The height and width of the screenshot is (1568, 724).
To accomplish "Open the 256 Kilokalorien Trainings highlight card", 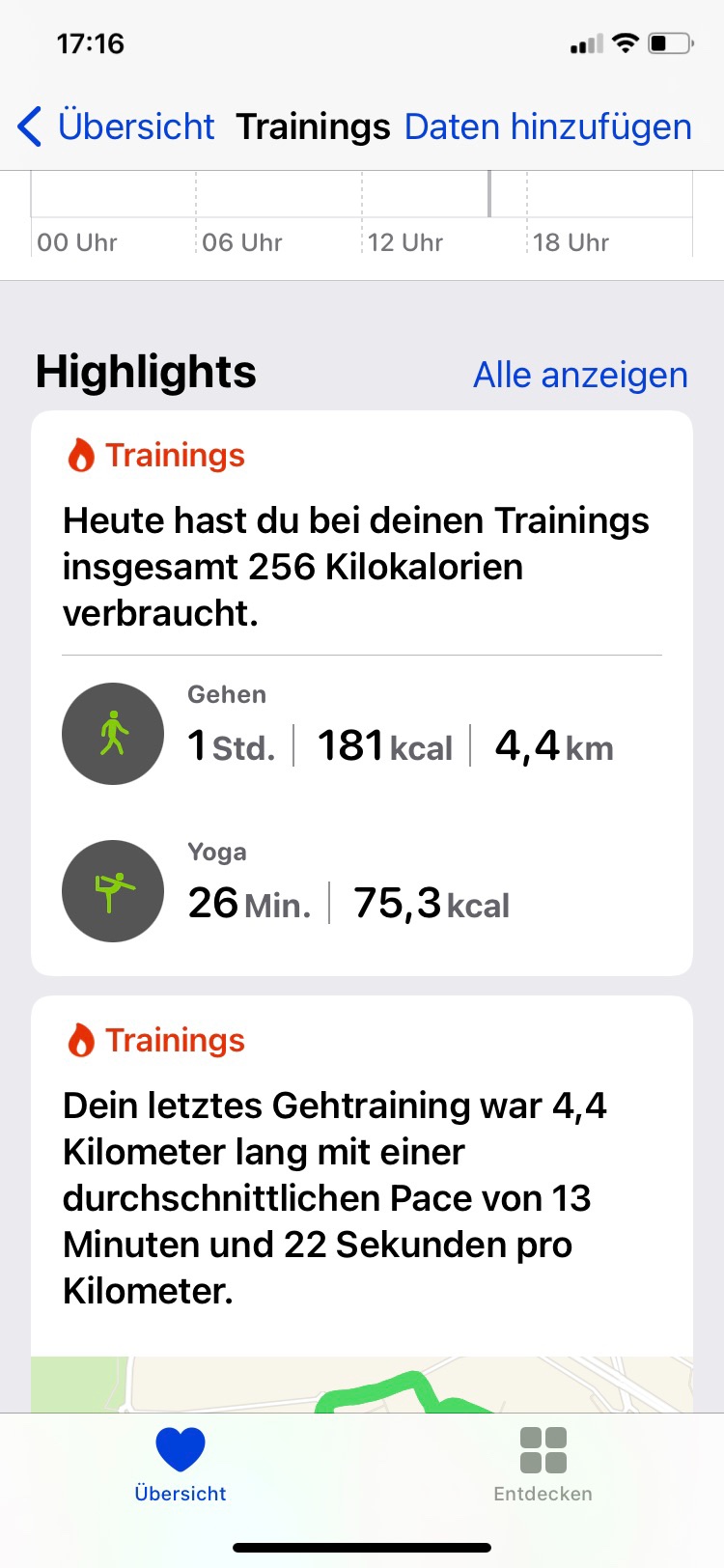I will pos(362,693).
